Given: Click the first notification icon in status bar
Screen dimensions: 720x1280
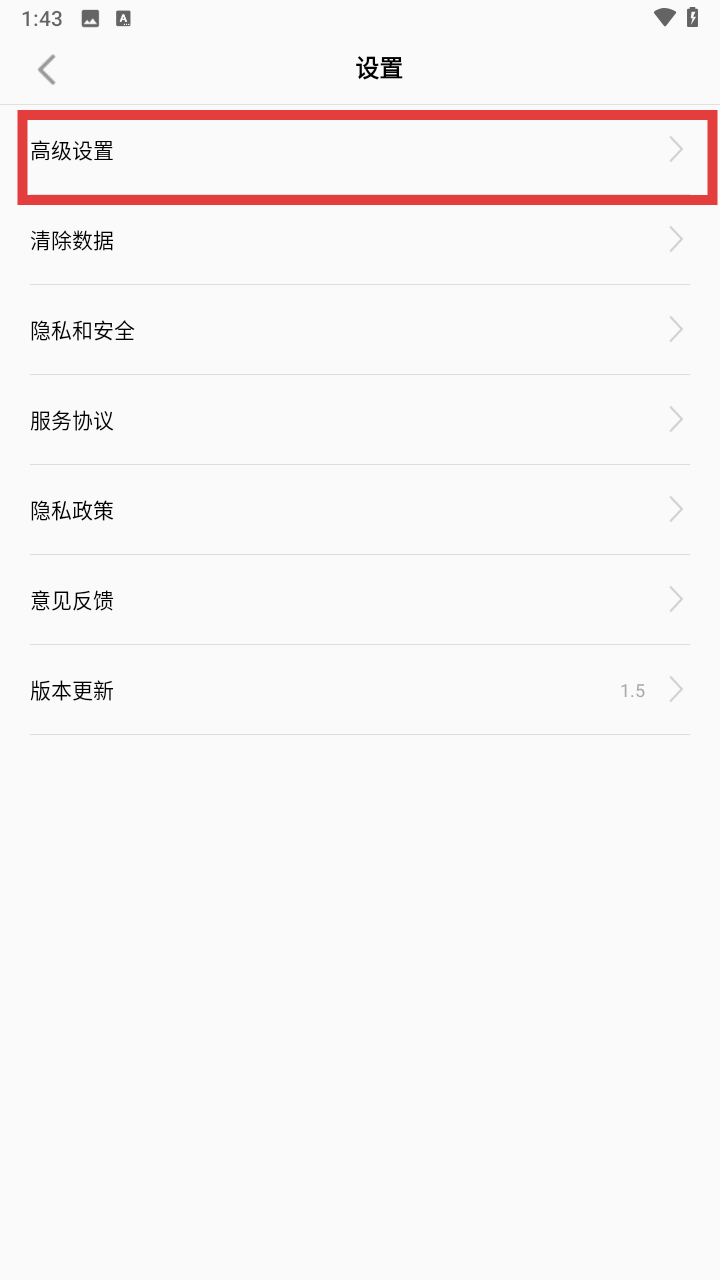Looking at the screenshot, I should coord(89,17).
